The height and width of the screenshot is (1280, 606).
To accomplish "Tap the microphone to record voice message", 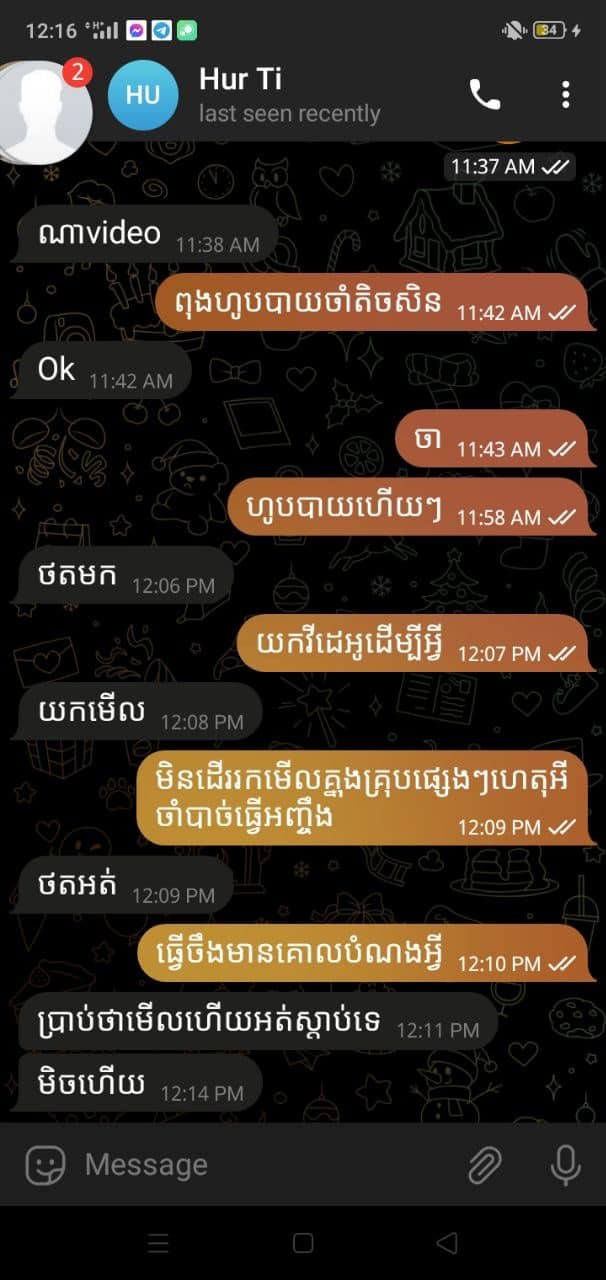I will coord(565,1165).
